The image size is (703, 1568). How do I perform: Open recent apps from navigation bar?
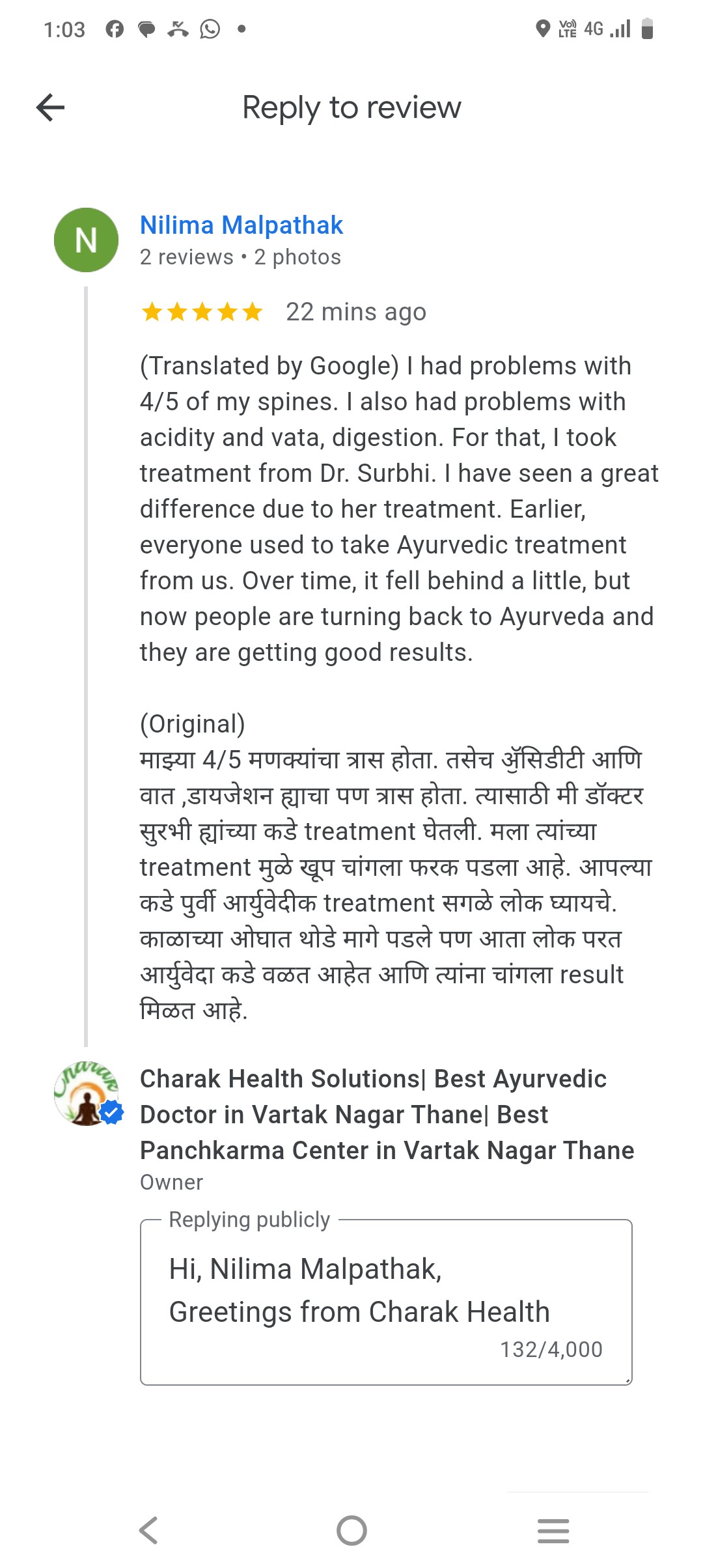[x=553, y=1530]
